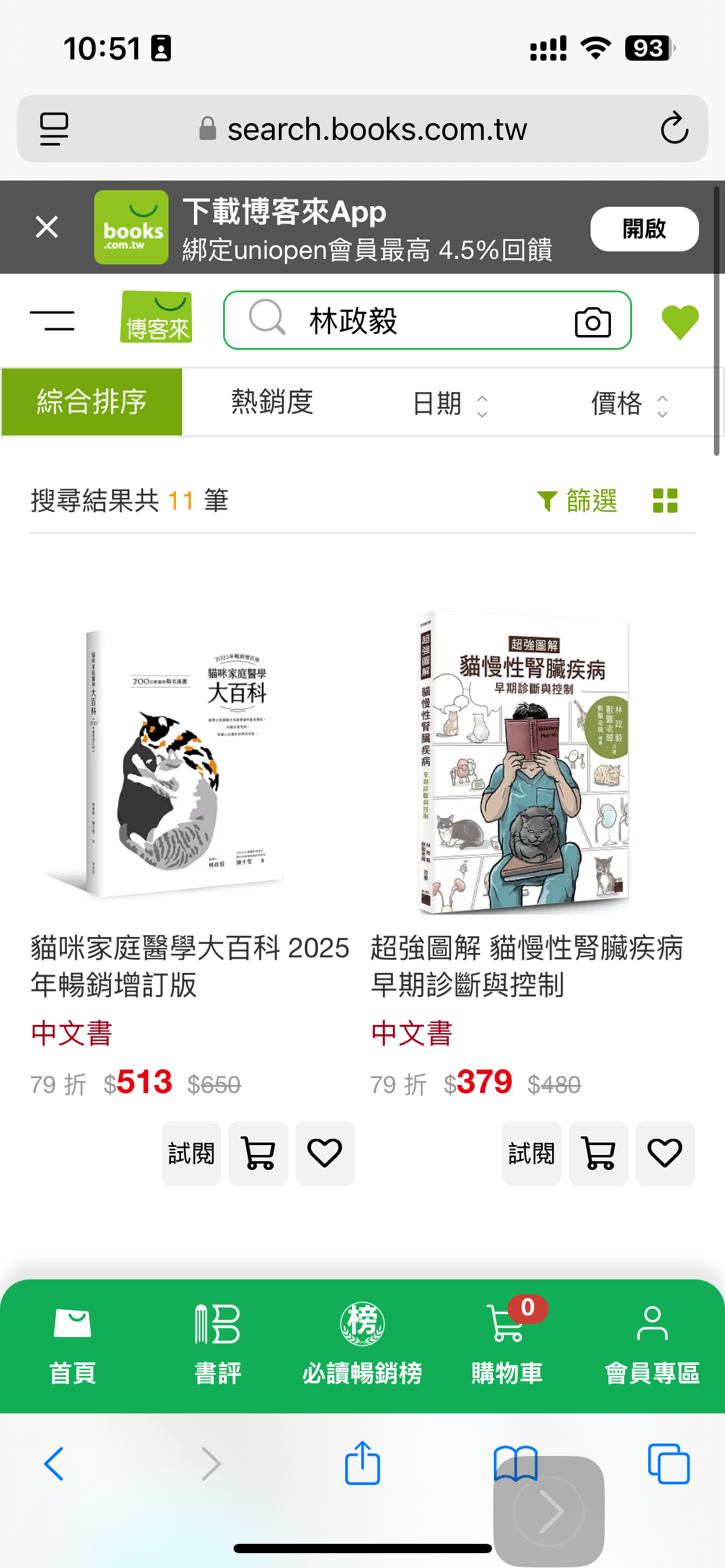Open the green heart wishlist icon

coord(680,322)
